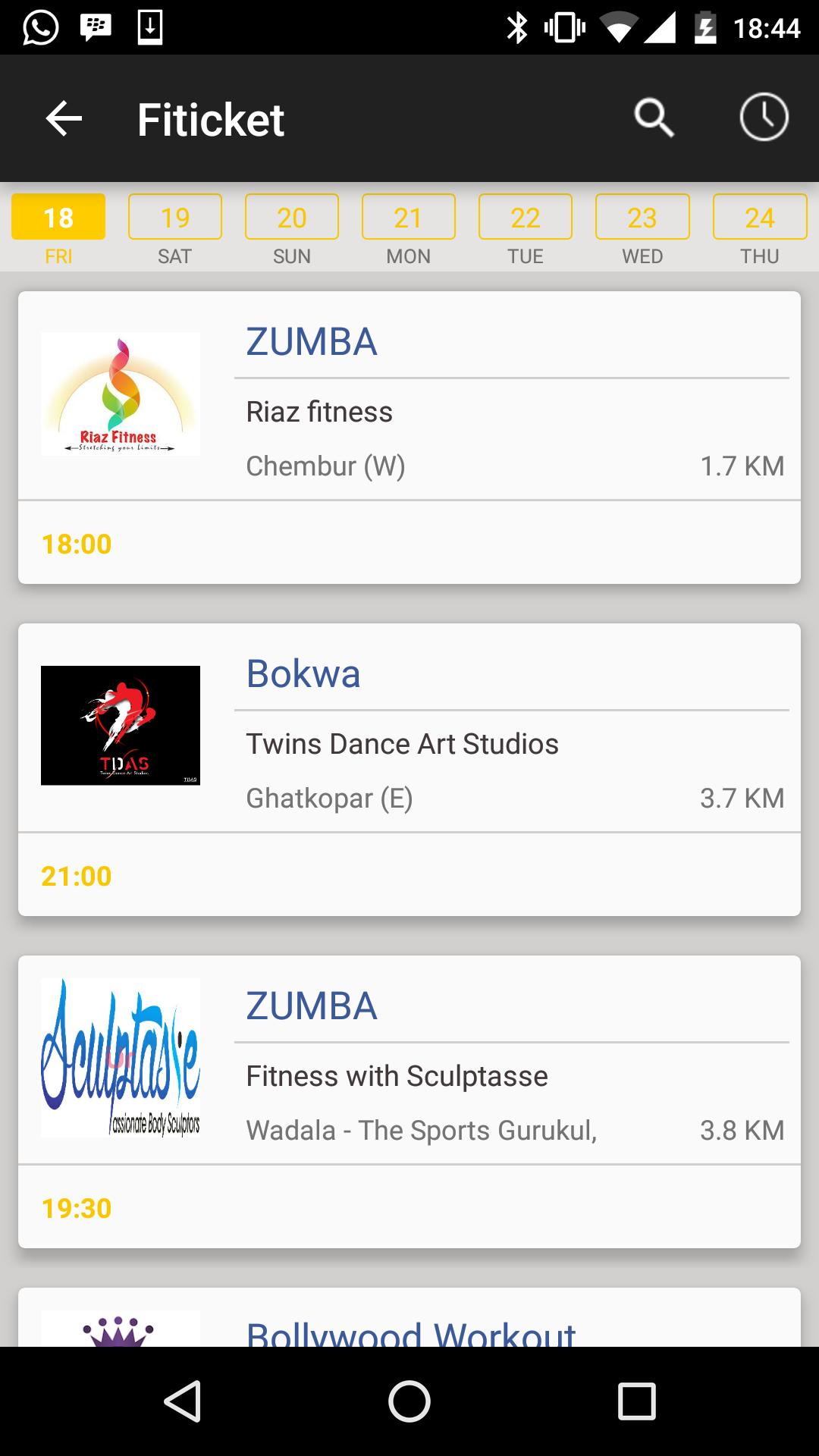Open the schedule history clock icon

click(x=764, y=118)
